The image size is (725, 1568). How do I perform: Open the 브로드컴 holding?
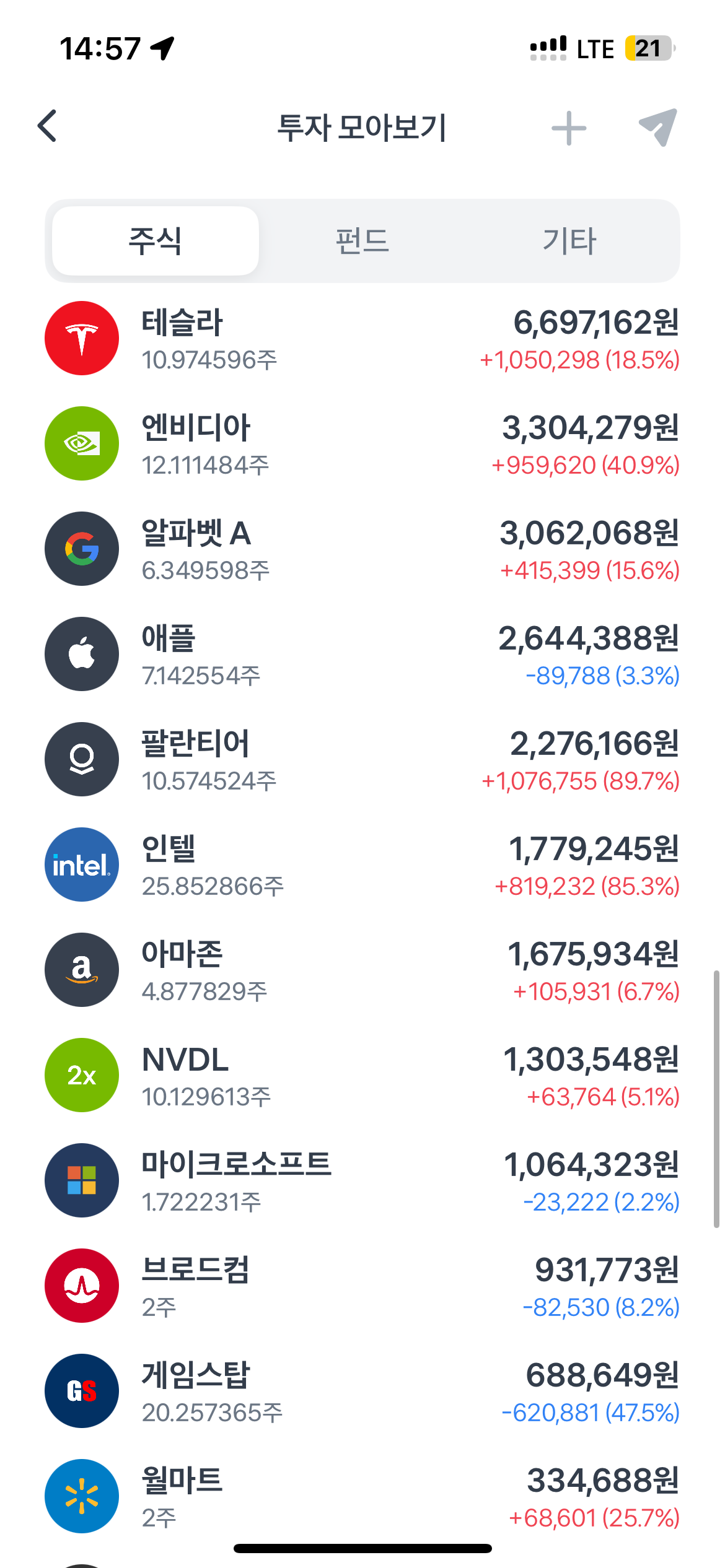362,1286
